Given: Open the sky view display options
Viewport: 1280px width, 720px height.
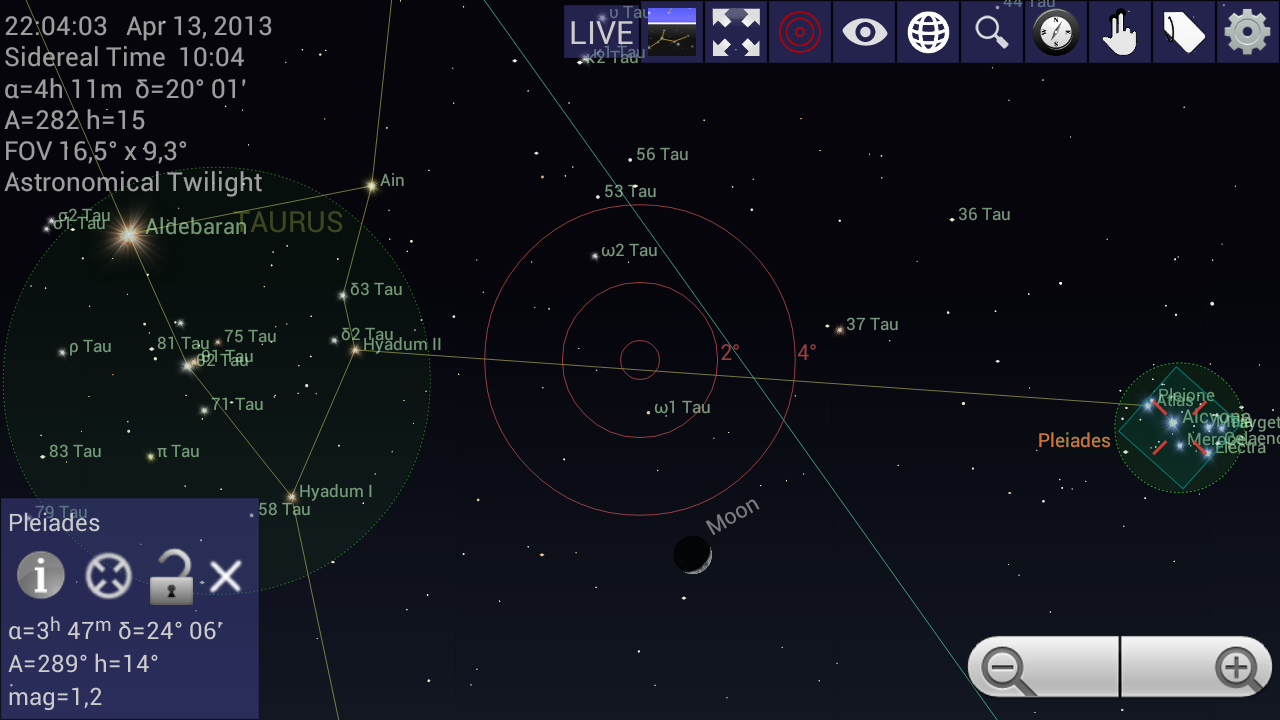Looking at the screenshot, I should [671, 33].
